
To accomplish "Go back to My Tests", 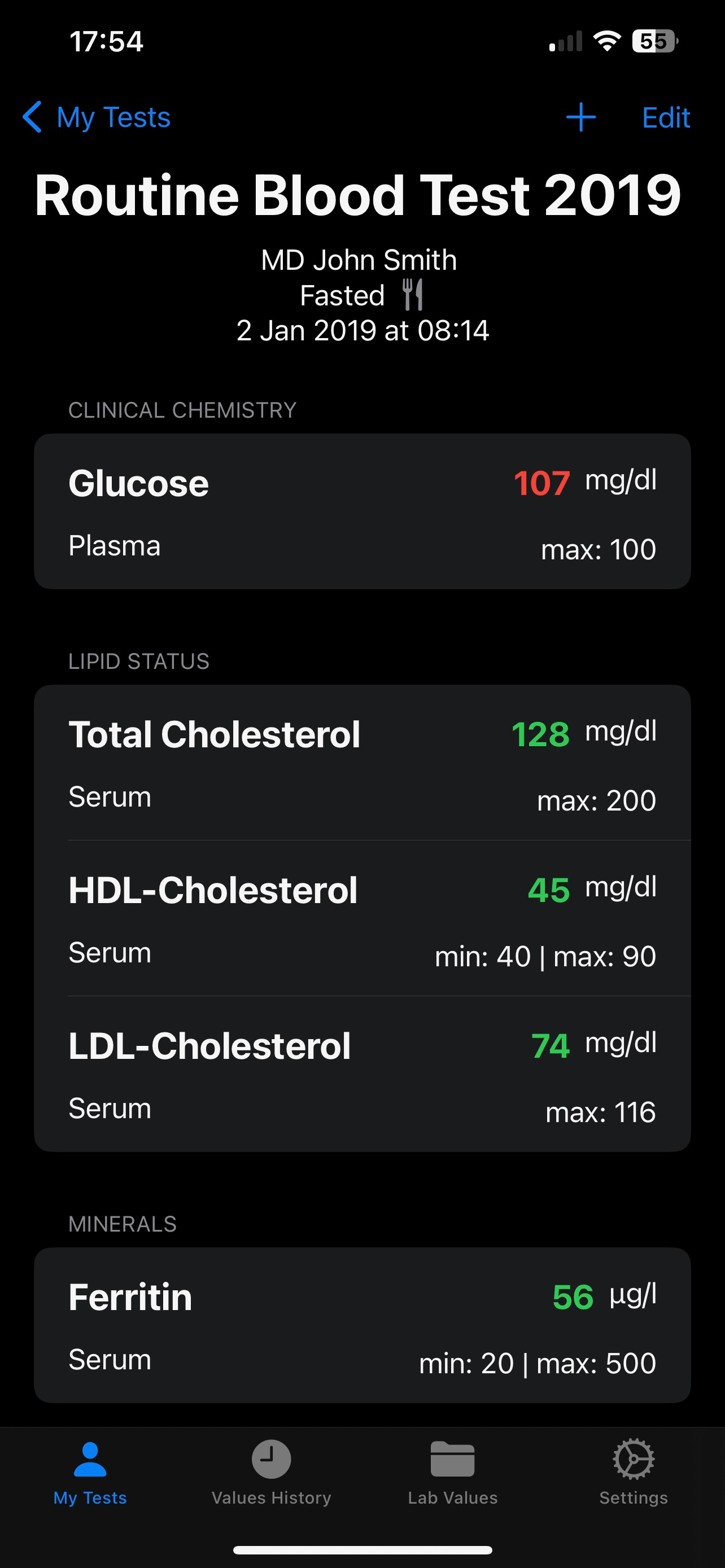I will coord(97,117).
